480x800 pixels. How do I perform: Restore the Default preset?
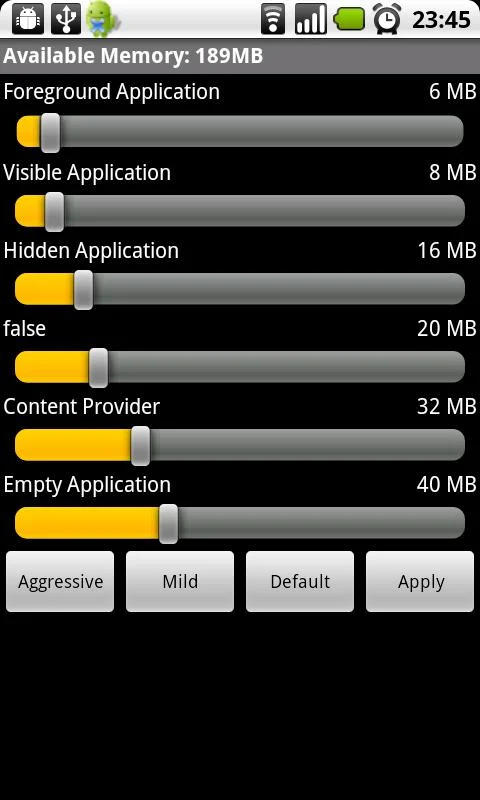(300, 581)
